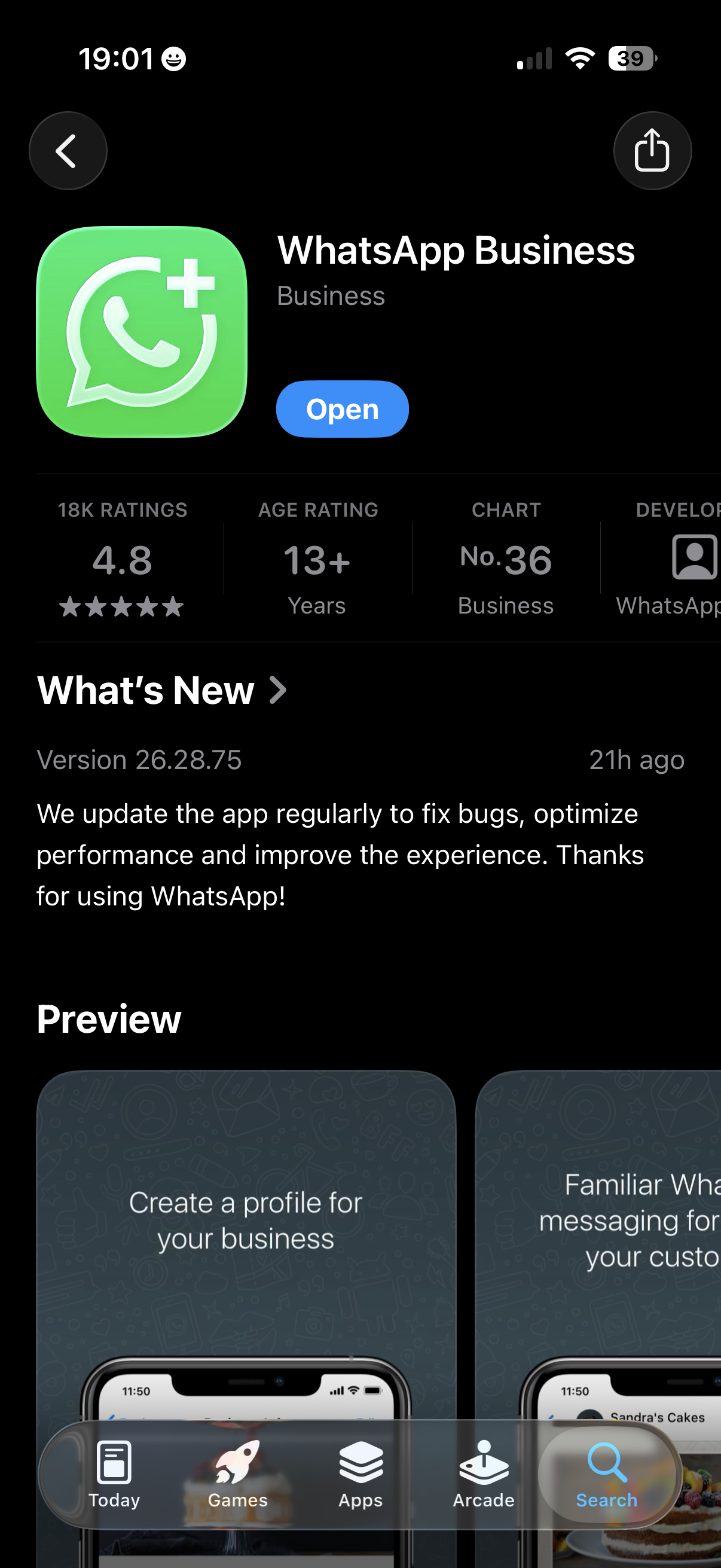Switch to the Games tab
The width and height of the screenshot is (721, 1568).
[x=238, y=1474]
